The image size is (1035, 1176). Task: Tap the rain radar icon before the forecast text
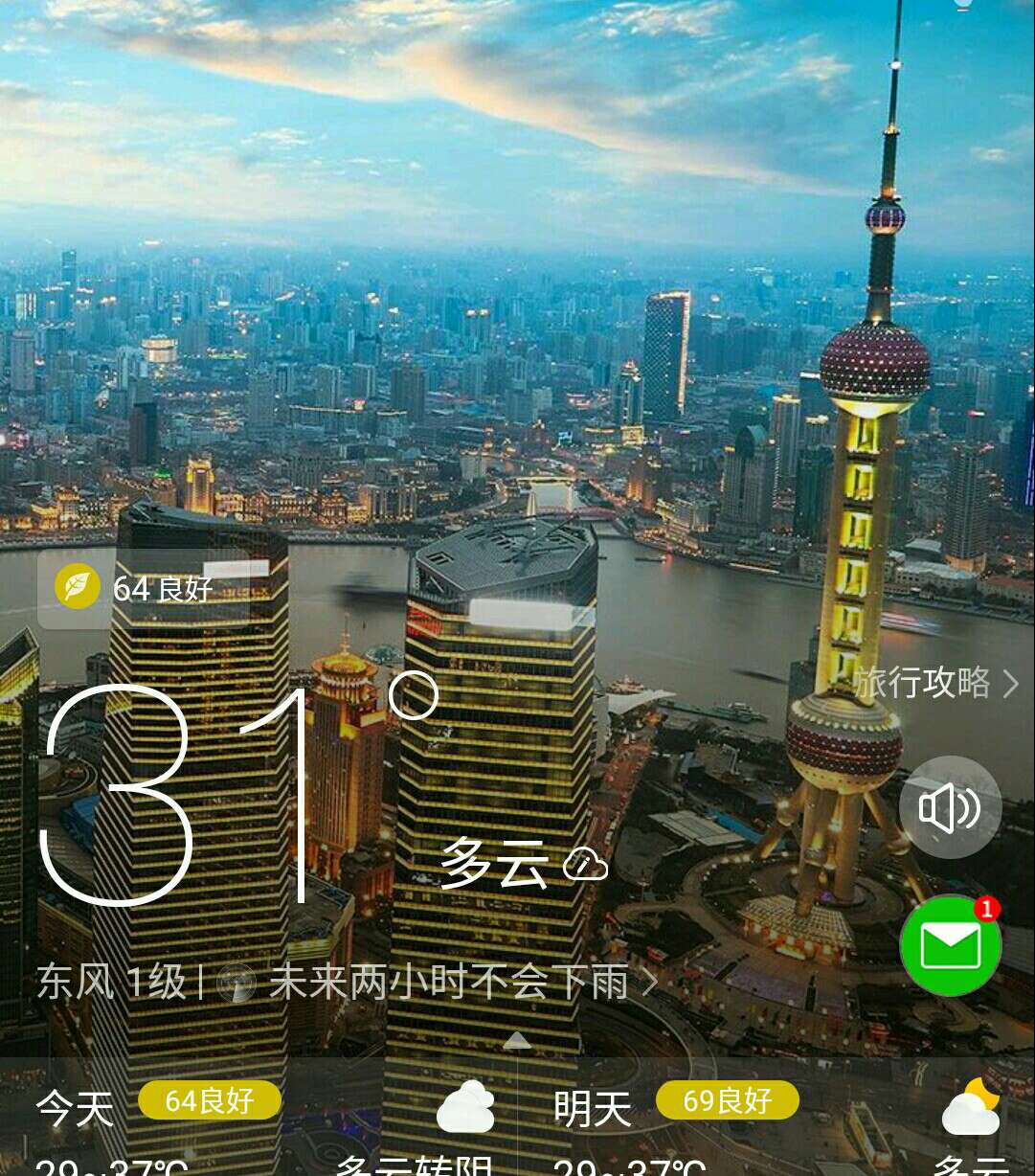pyautogui.click(x=236, y=983)
